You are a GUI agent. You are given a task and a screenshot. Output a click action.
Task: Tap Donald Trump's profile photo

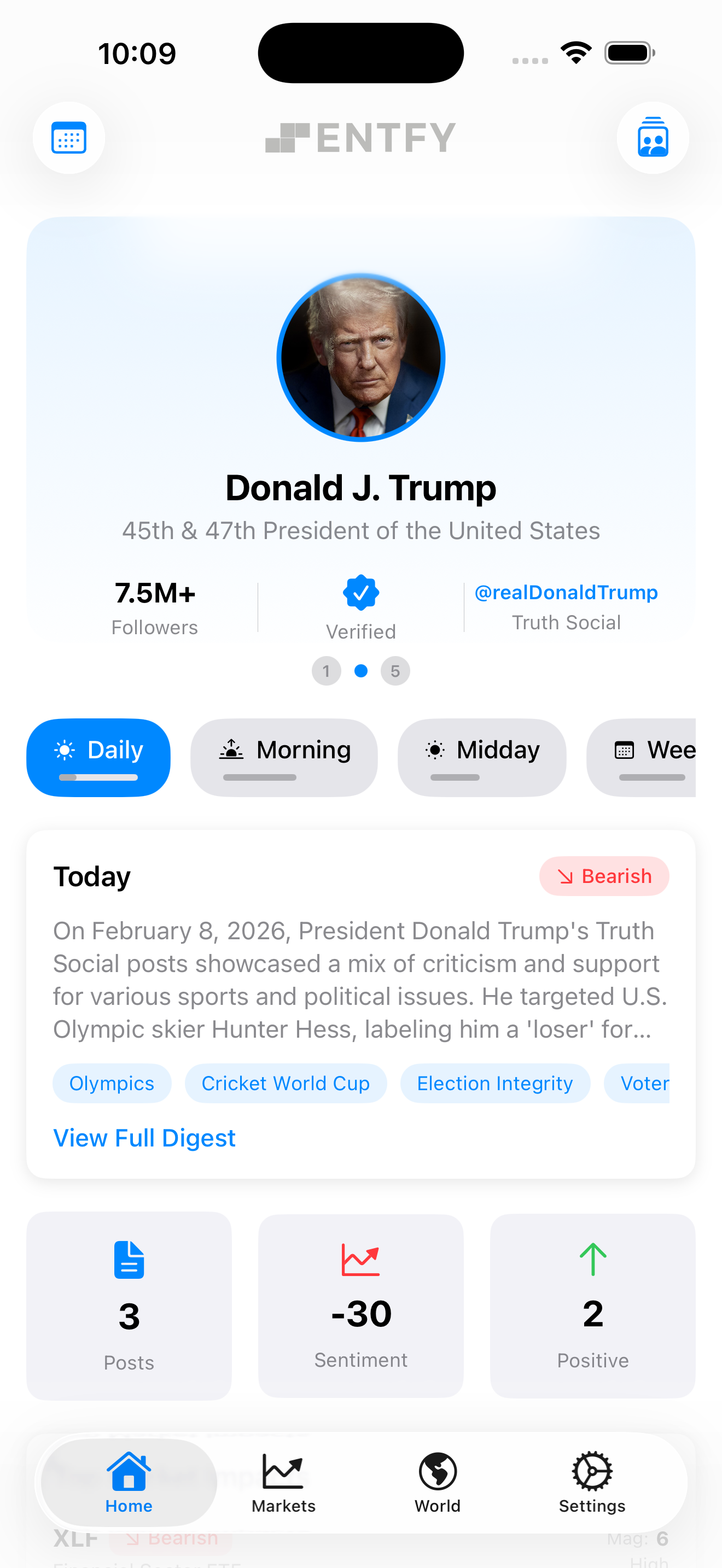point(360,358)
